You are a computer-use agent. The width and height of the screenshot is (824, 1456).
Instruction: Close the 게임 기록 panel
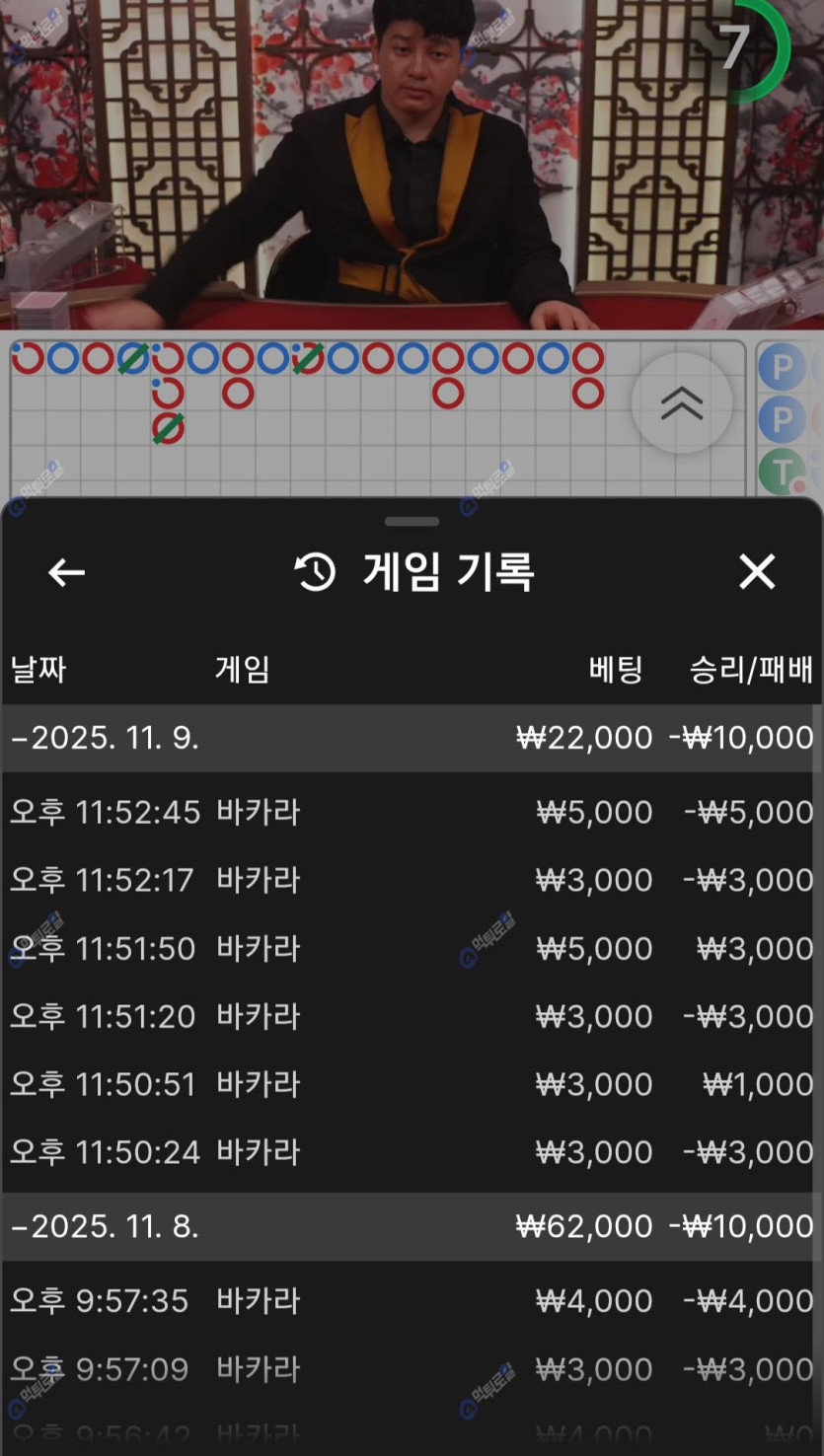[x=757, y=572]
